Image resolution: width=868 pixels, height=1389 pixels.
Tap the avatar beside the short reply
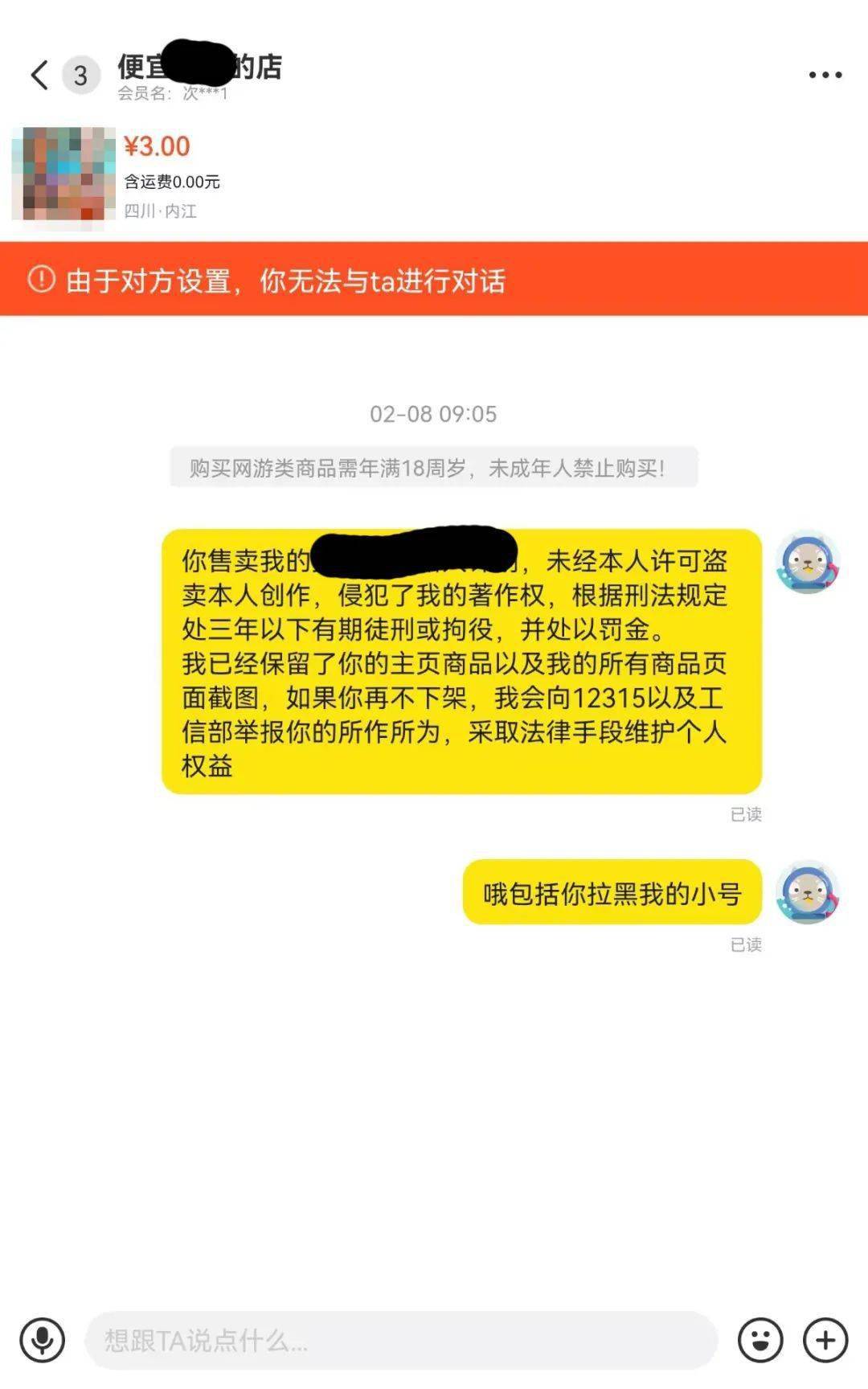coord(808,892)
